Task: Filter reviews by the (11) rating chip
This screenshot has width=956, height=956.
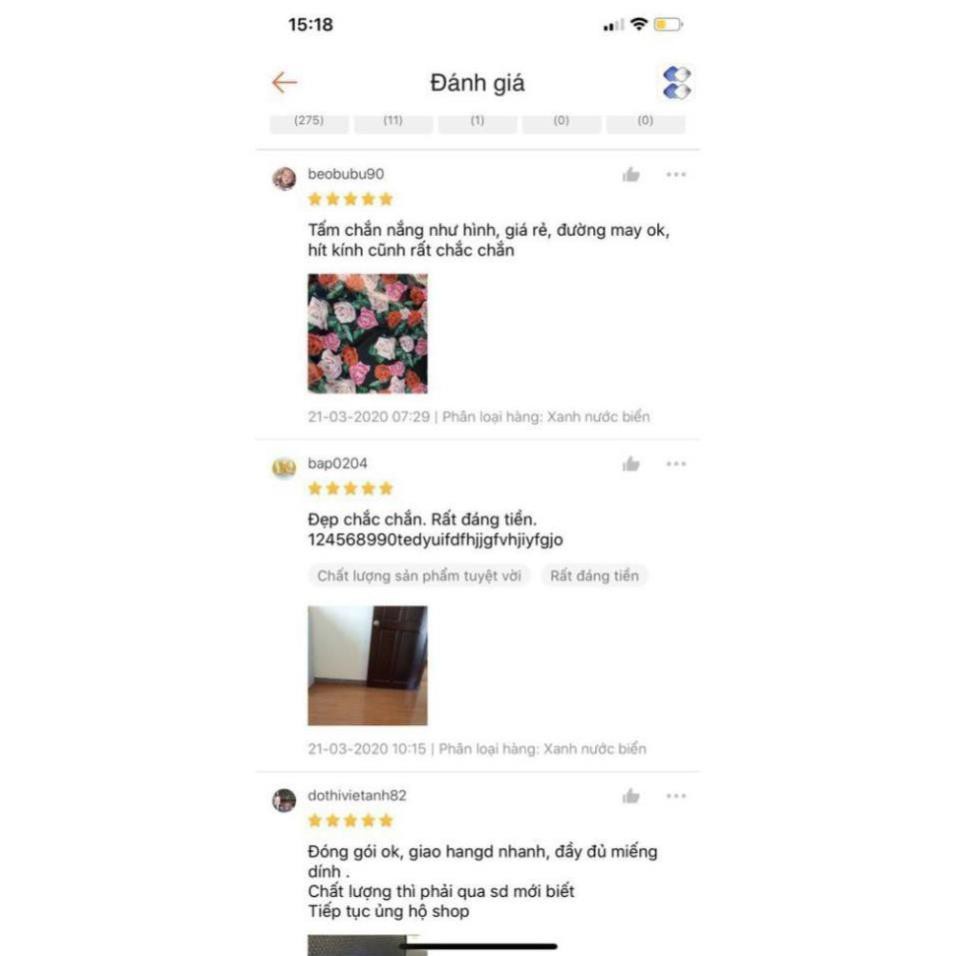Action: pos(393,121)
